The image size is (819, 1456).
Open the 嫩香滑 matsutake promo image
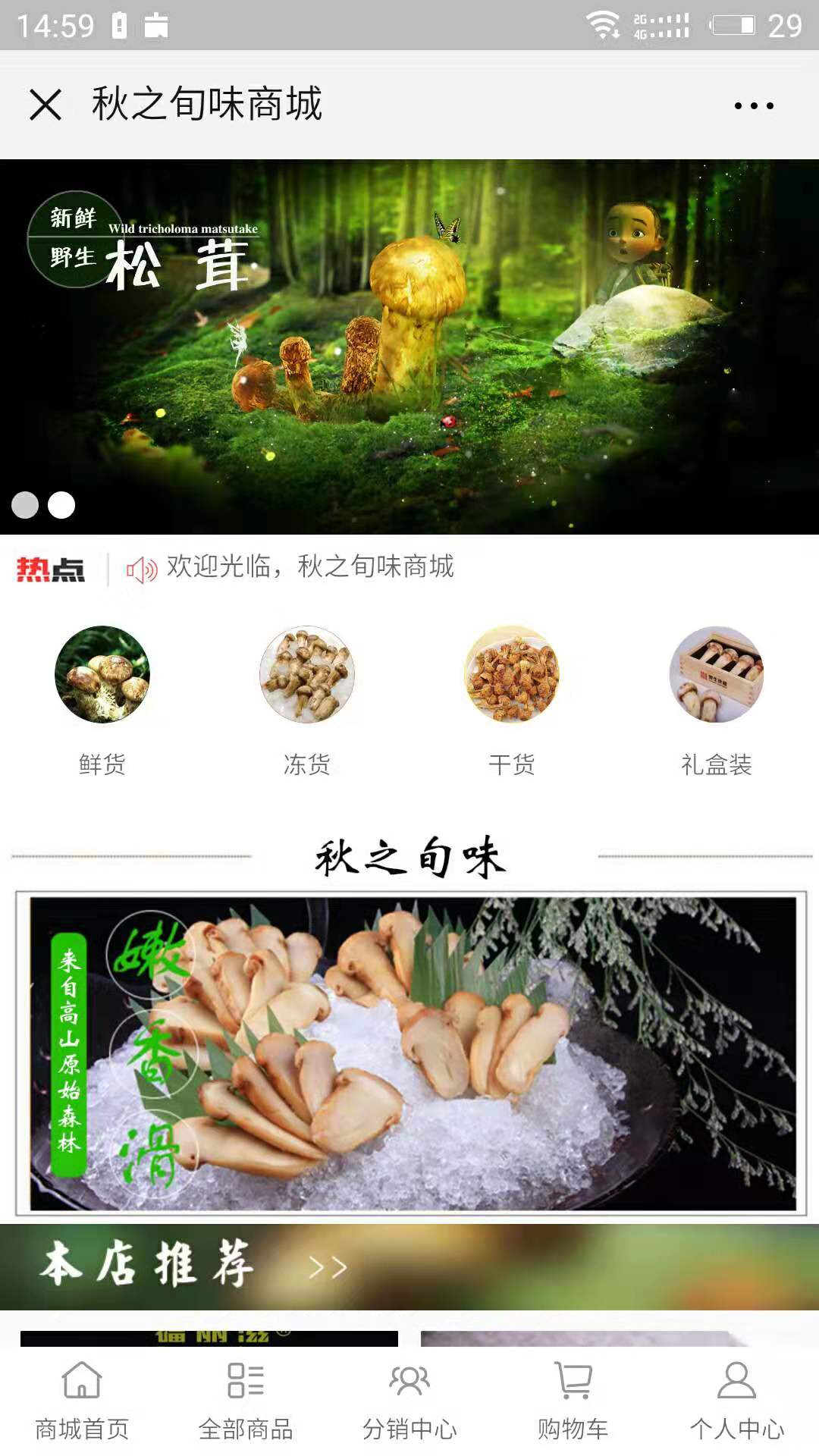(x=412, y=1054)
